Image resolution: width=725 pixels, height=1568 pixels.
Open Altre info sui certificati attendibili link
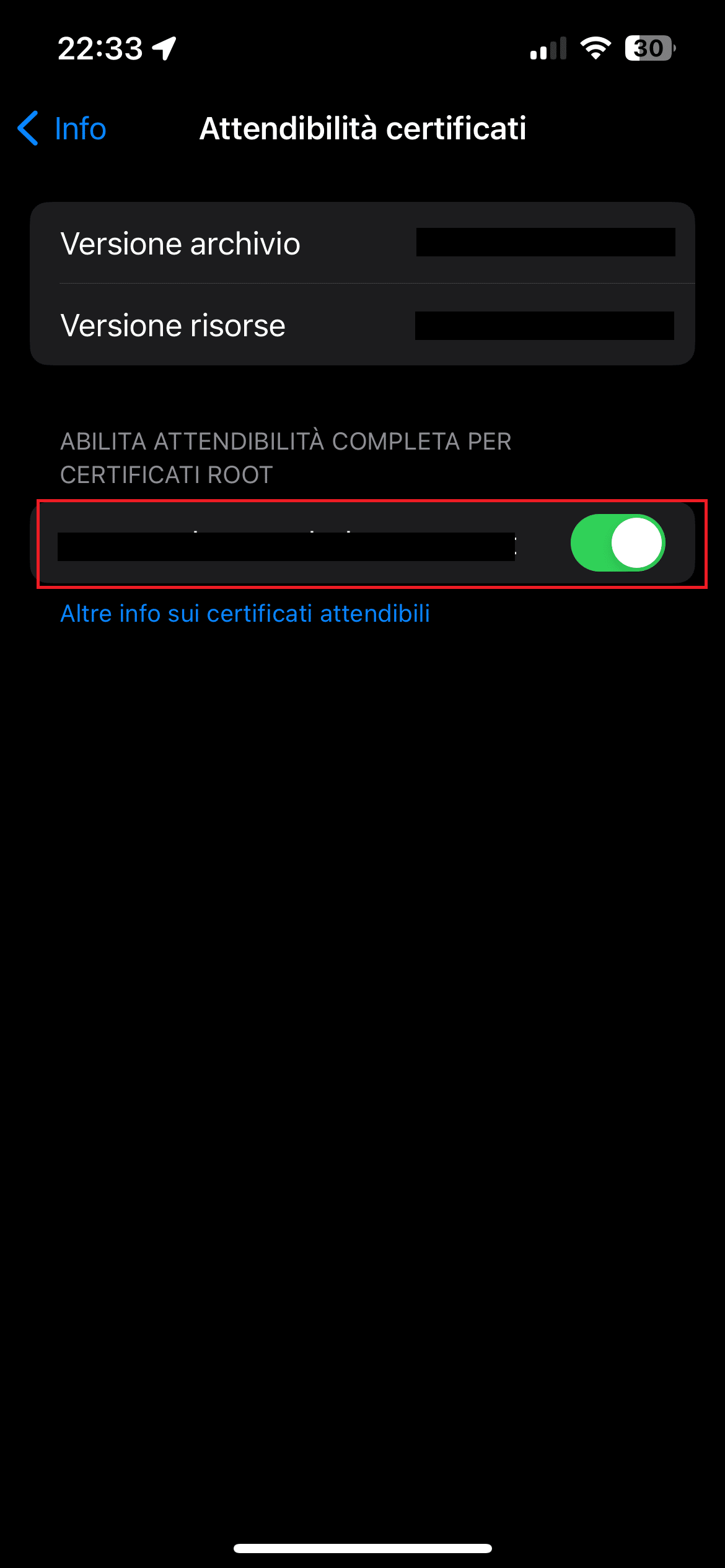[x=245, y=614]
